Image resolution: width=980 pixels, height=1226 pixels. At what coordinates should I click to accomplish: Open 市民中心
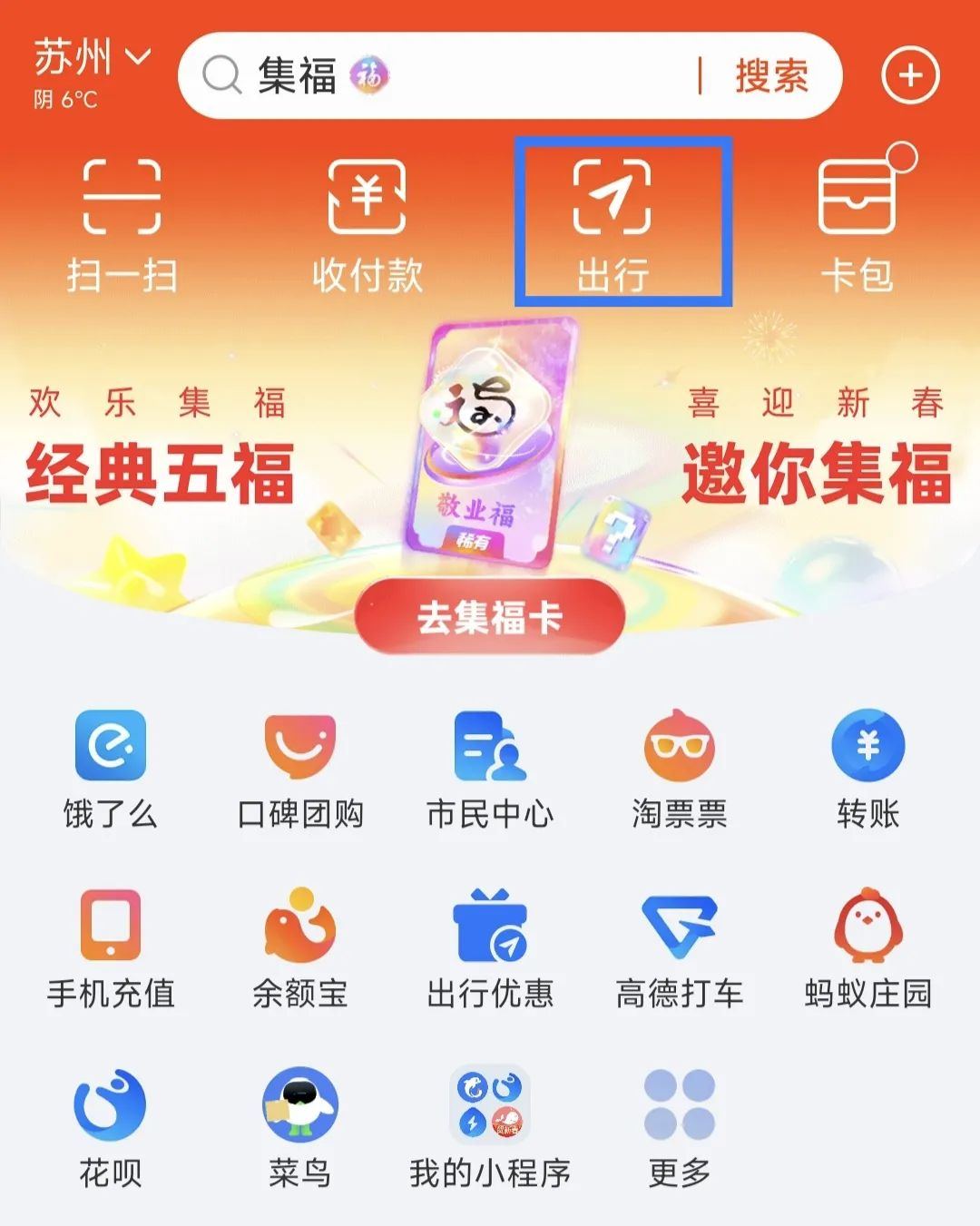coord(490,768)
